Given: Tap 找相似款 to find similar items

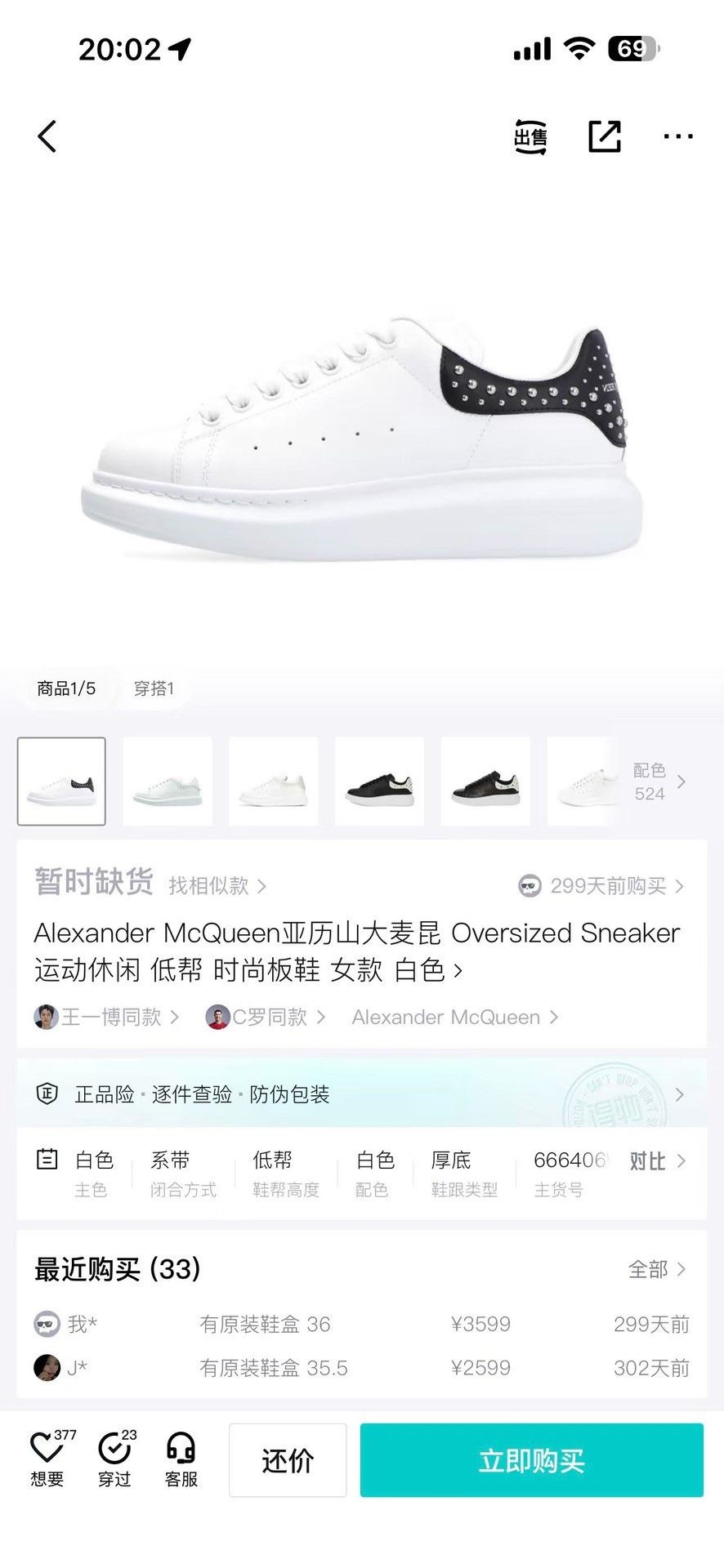Looking at the screenshot, I should (x=217, y=886).
